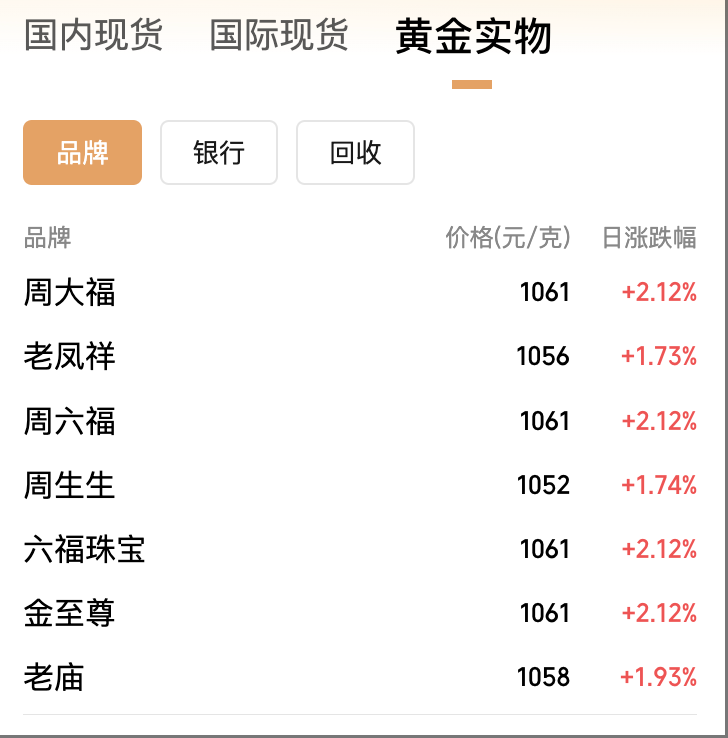Switch to the 回收 price list
The width and height of the screenshot is (728, 738).
coord(355,153)
